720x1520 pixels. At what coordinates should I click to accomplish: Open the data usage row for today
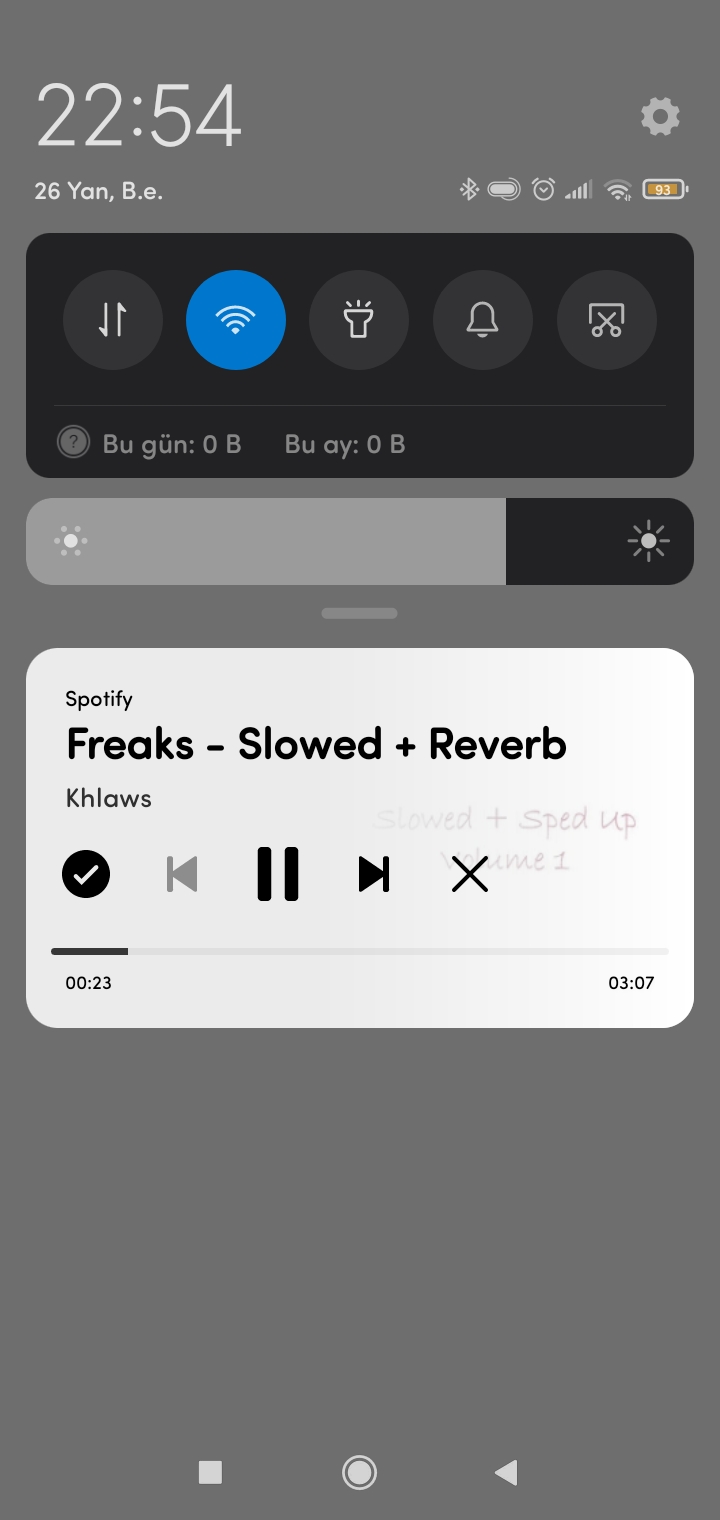tap(150, 444)
